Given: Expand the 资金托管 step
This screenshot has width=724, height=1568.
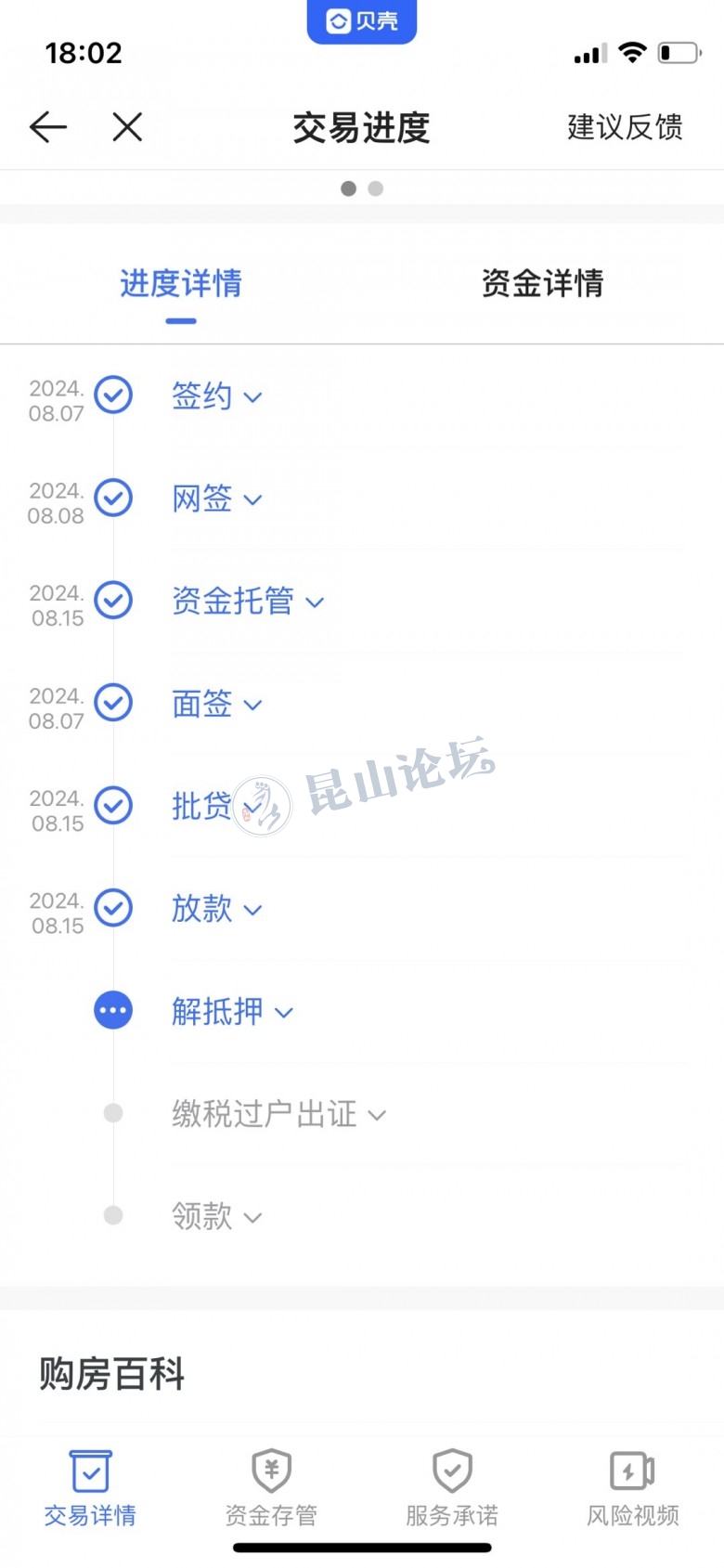Looking at the screenshot, I should tap(248, 602).
